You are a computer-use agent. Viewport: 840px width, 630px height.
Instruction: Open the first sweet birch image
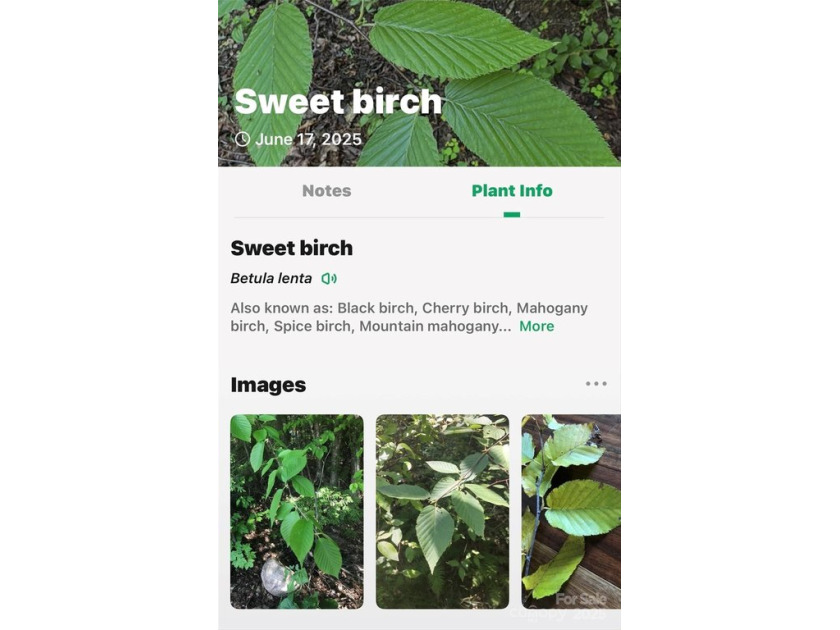click(x=297, y=511)
